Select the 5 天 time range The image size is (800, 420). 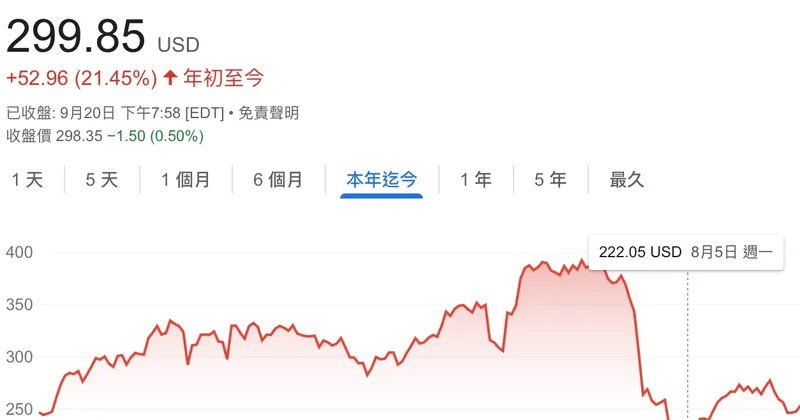(x=102, y=180)
